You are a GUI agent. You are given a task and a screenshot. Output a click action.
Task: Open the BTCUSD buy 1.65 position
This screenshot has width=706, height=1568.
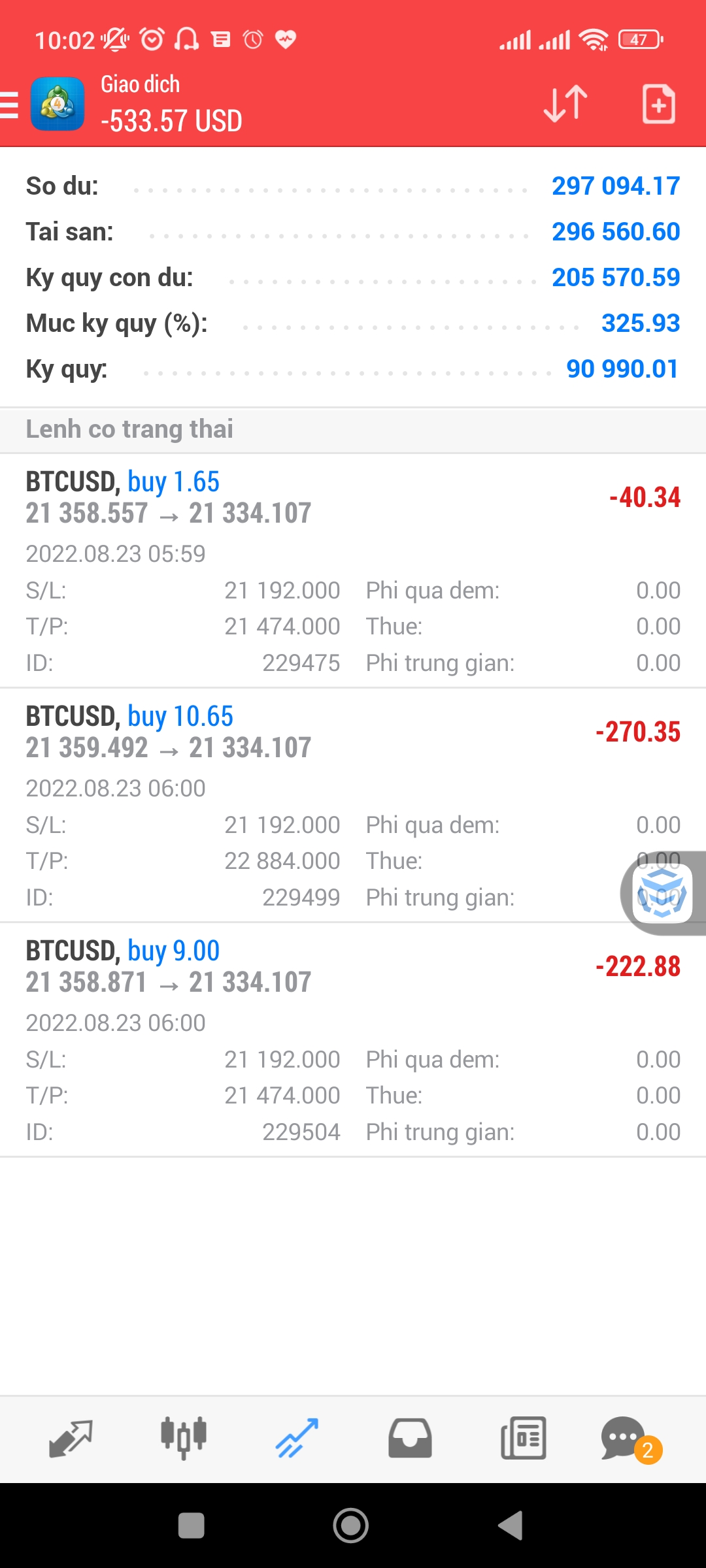(x=353, y=570)
